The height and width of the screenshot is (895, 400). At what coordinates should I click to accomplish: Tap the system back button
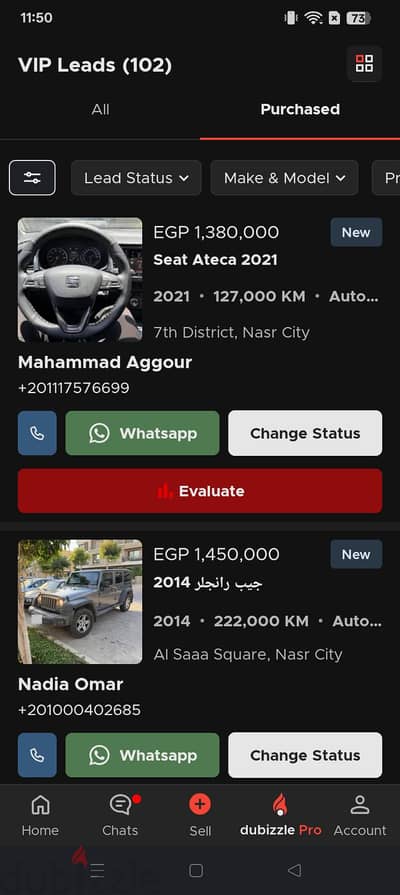[x=294, y=870]
